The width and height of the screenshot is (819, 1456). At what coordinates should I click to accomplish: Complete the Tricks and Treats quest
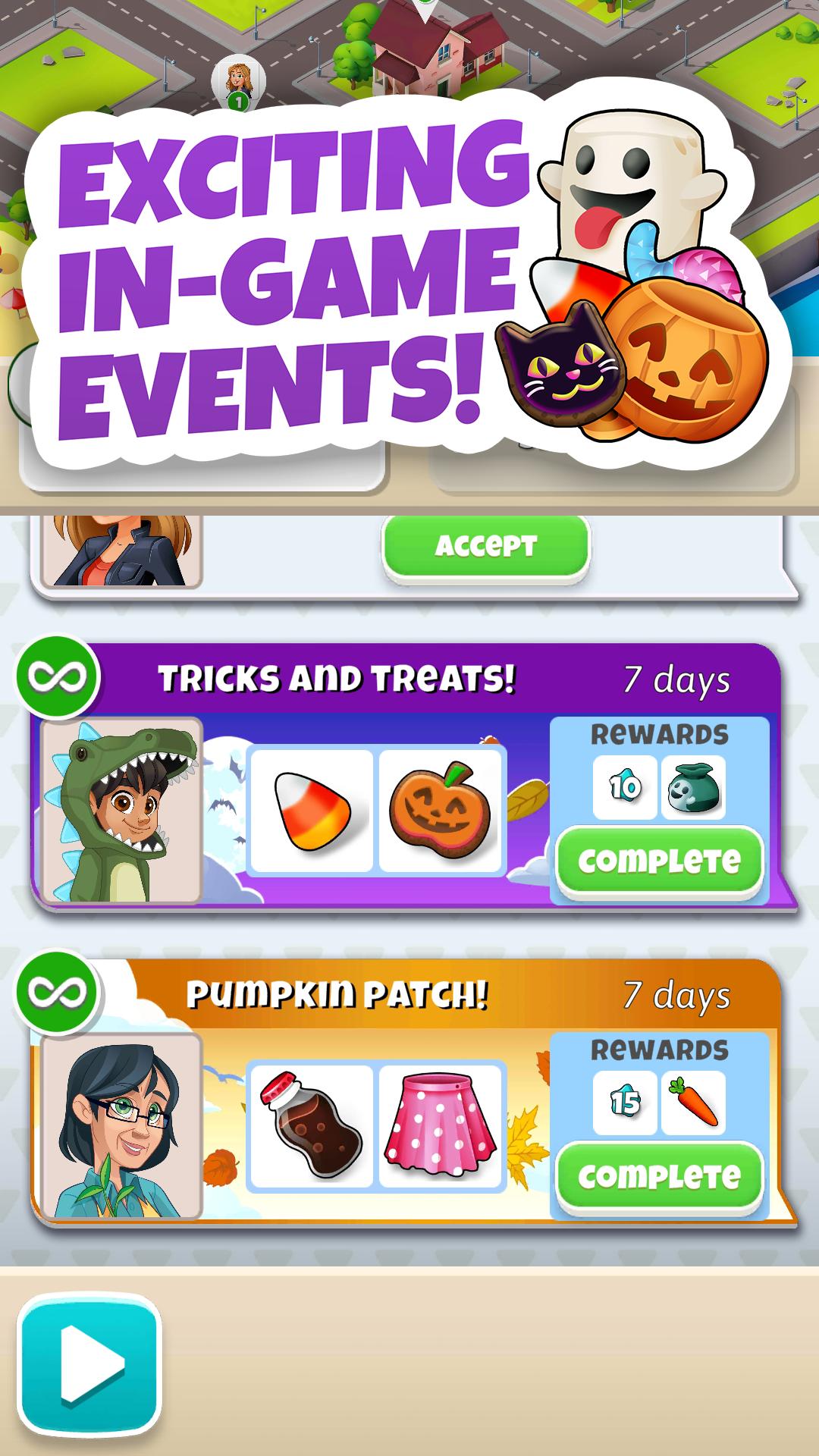tap(659, 861)
